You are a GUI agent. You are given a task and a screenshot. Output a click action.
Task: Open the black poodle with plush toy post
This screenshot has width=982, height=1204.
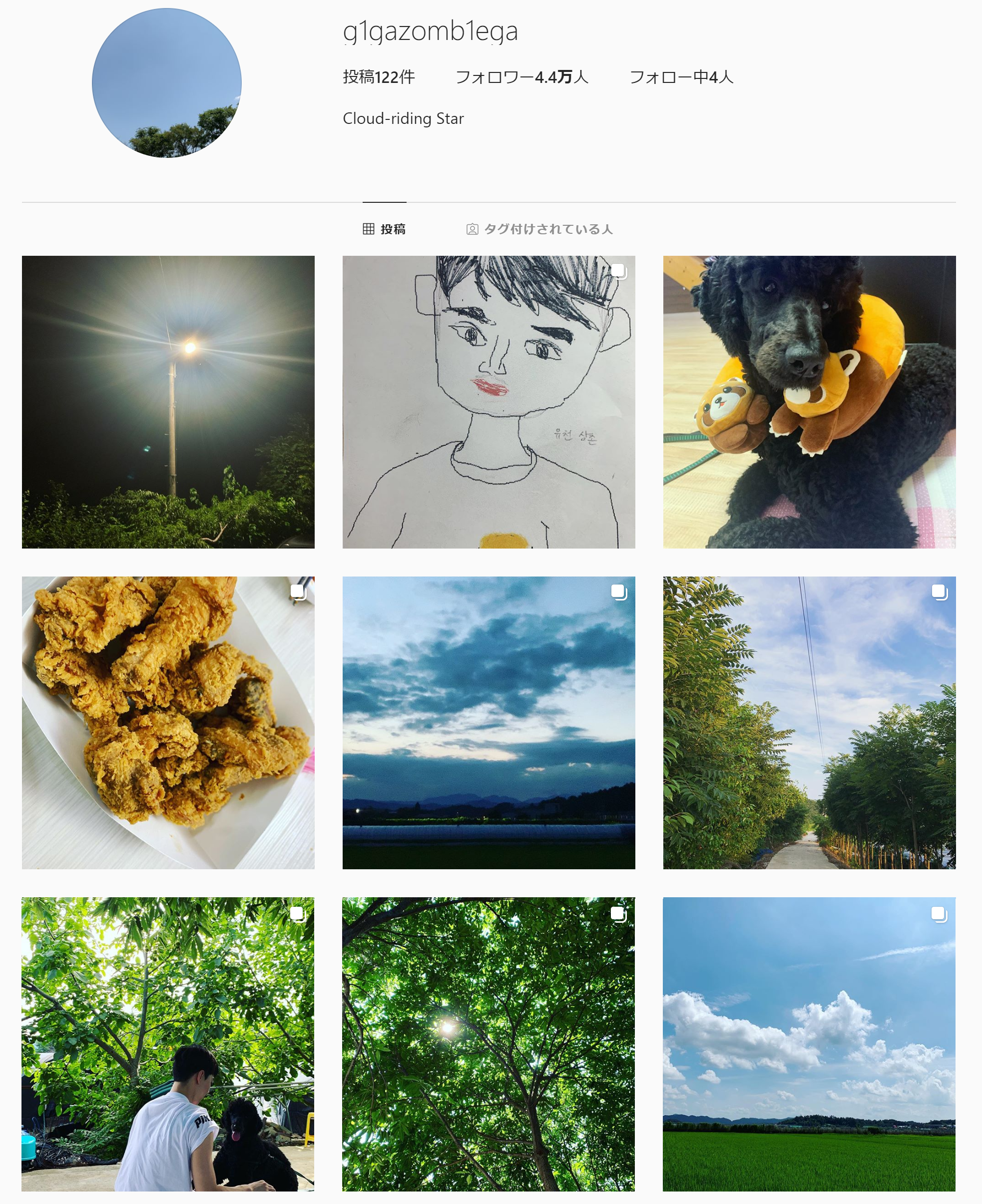[x=809, y=402]
